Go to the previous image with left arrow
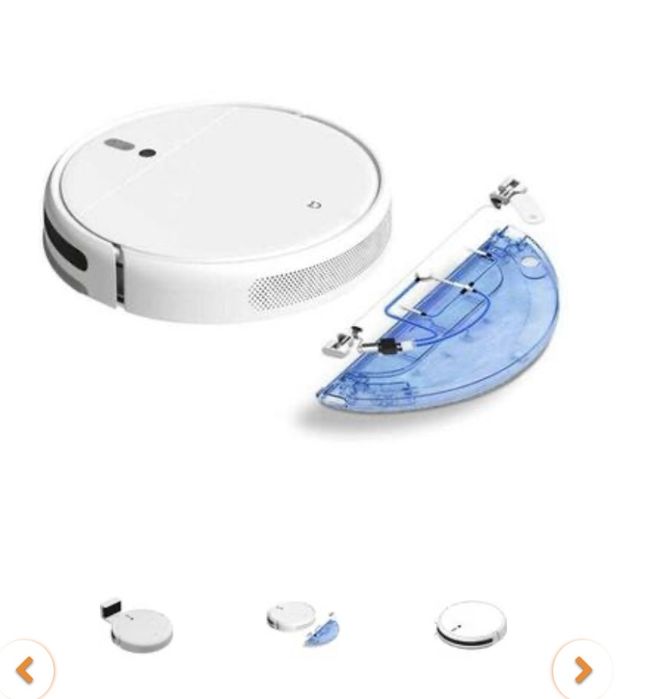Screen dimensions: 647x699 26,669
